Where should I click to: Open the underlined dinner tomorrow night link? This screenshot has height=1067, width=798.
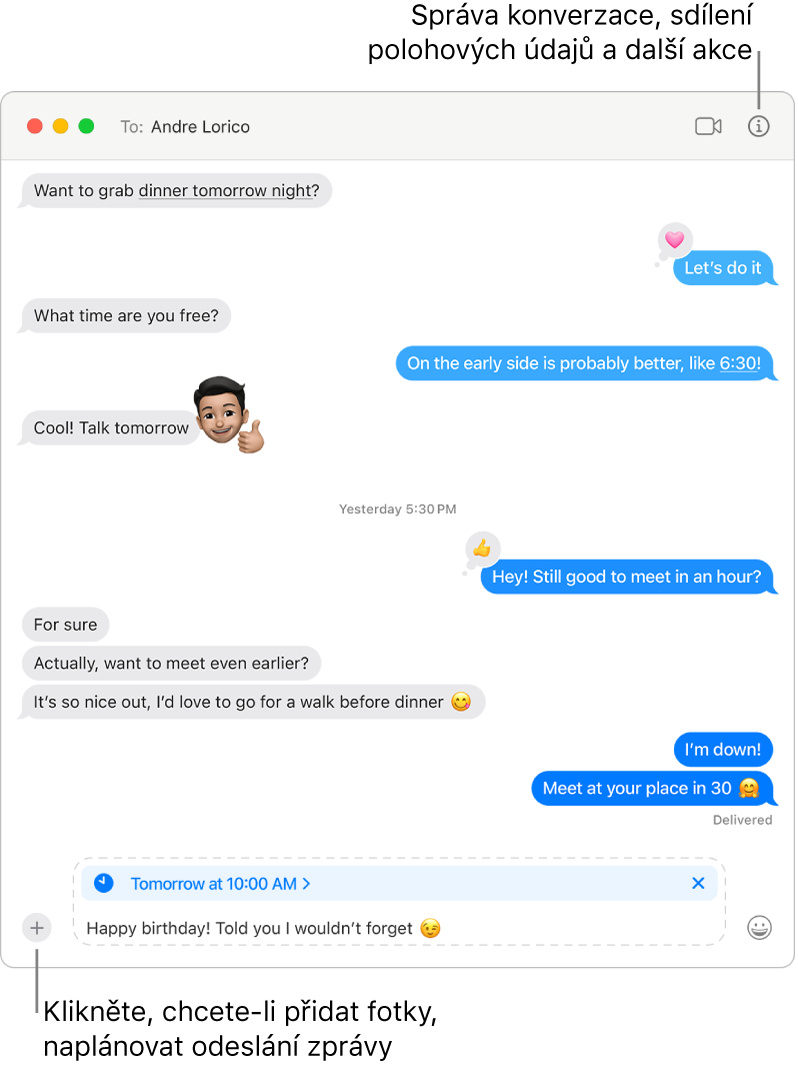[226, 190]
